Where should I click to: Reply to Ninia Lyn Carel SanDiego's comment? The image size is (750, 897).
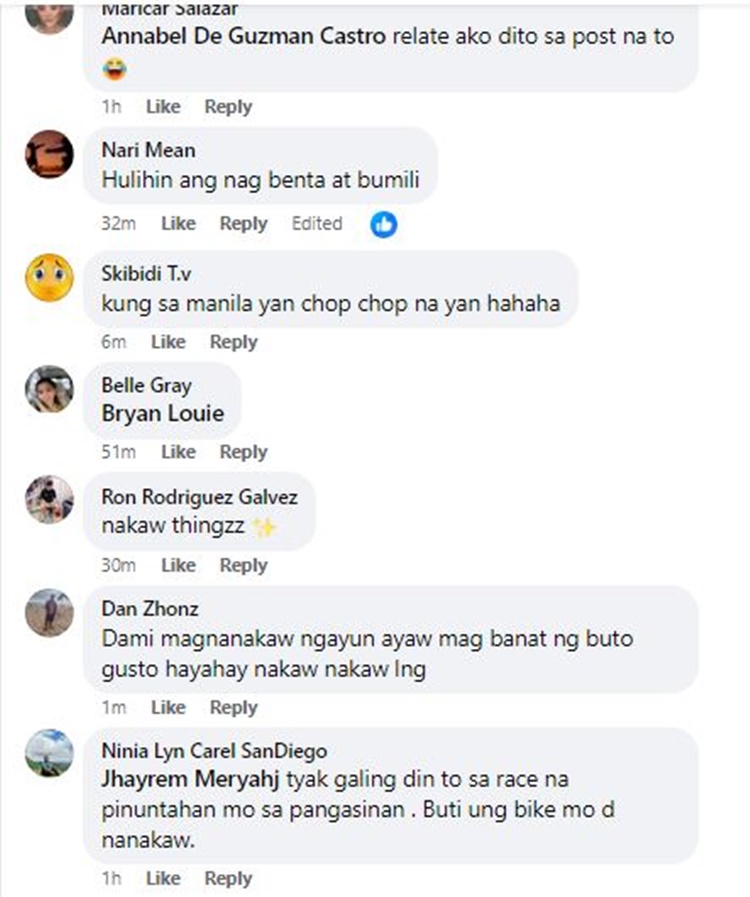pos(228,879)
